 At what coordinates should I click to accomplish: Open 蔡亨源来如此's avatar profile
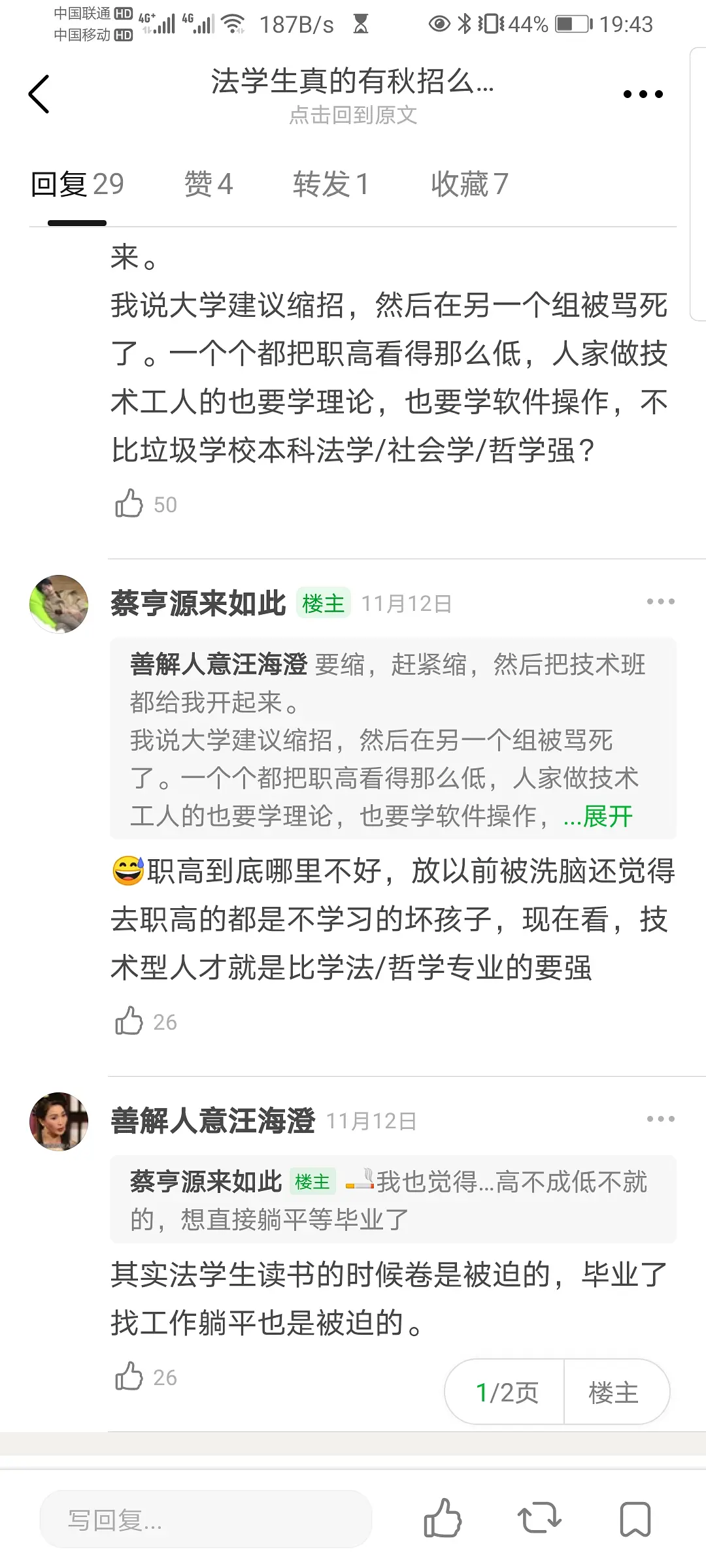pos(59,604)
